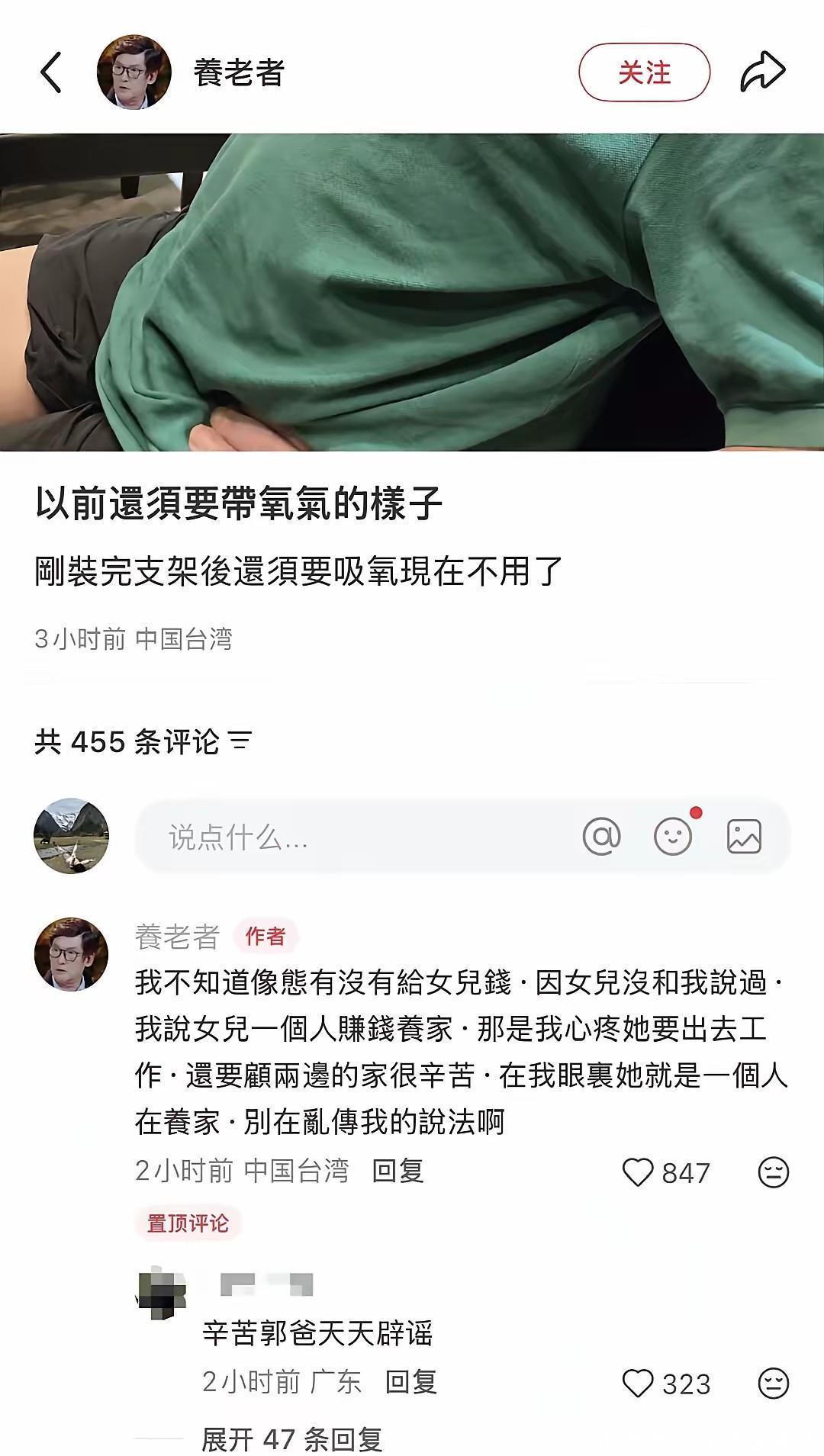
Task: Like the comment with 323 likes
Action: tap(639, 1384)
